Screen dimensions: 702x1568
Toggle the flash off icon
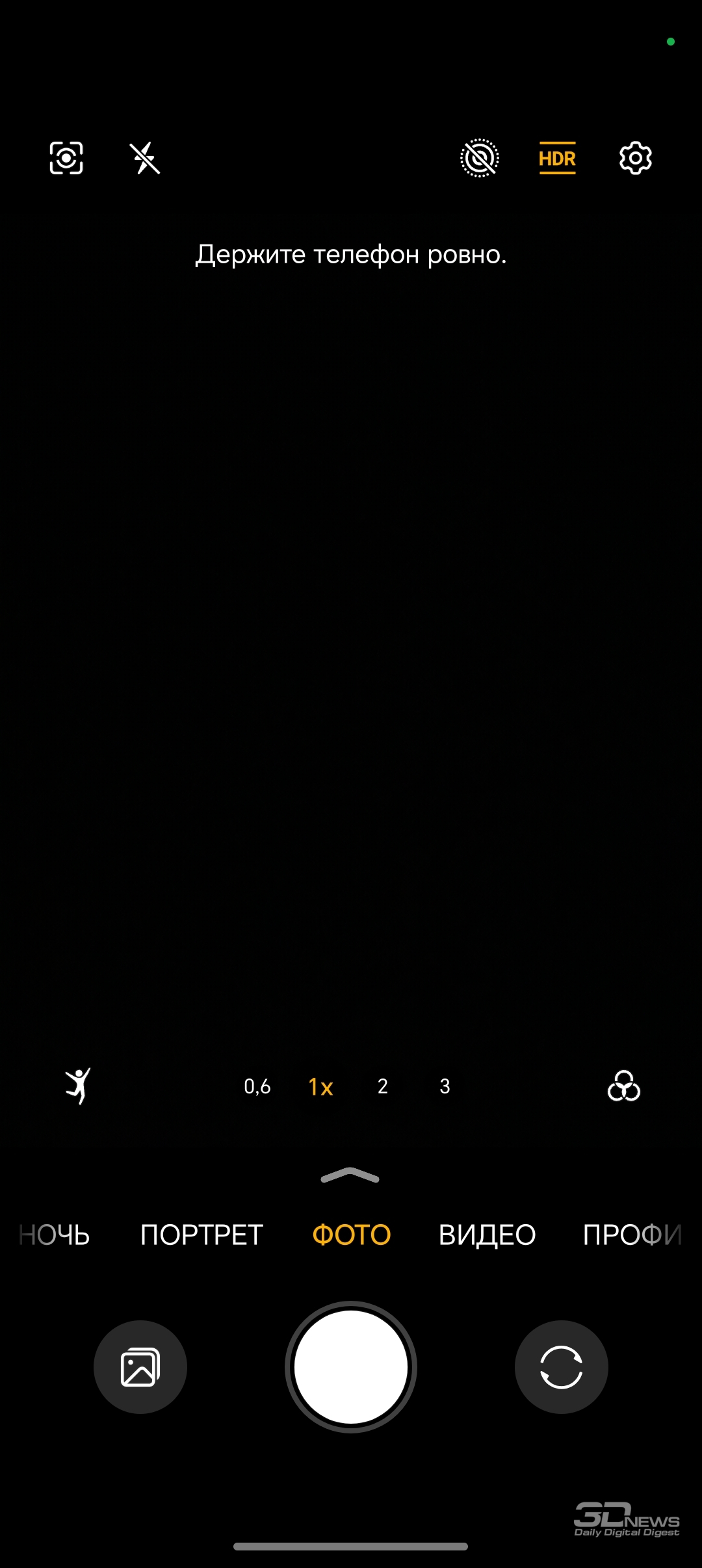pyautogui.click(x=144, y=158)
